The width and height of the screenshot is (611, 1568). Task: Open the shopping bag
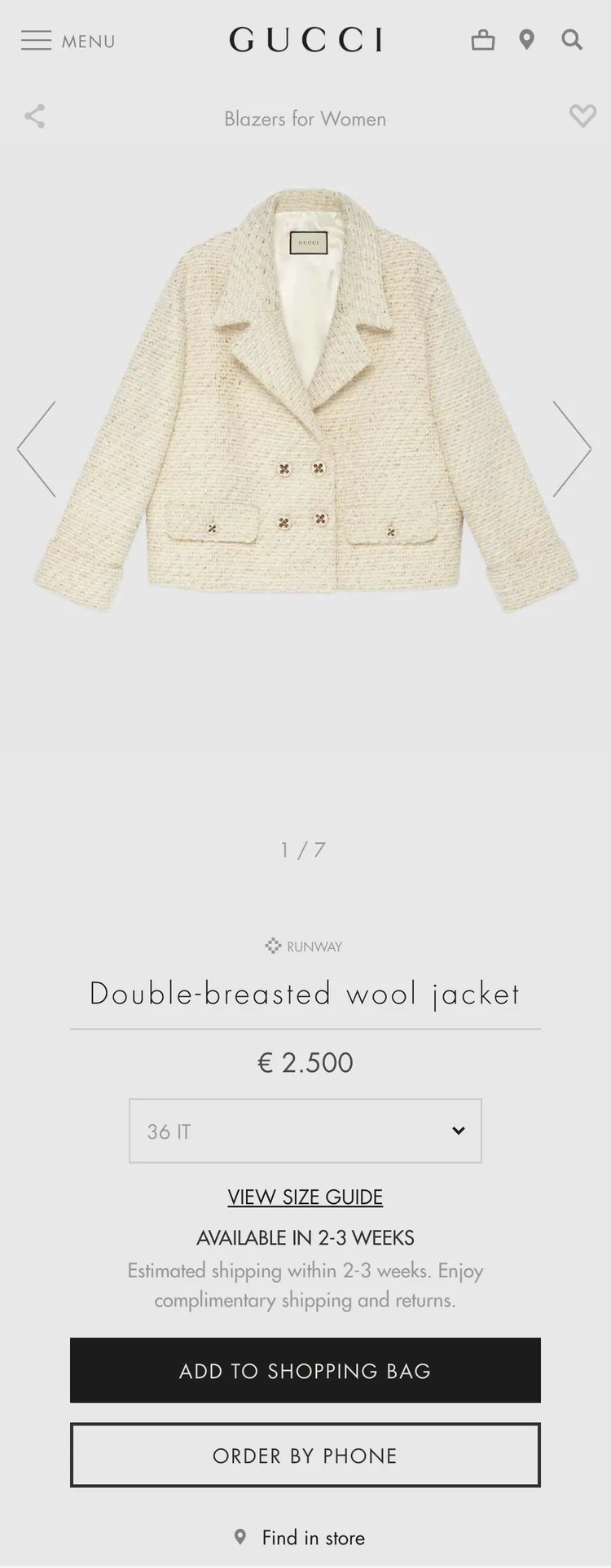coord(483,40)
